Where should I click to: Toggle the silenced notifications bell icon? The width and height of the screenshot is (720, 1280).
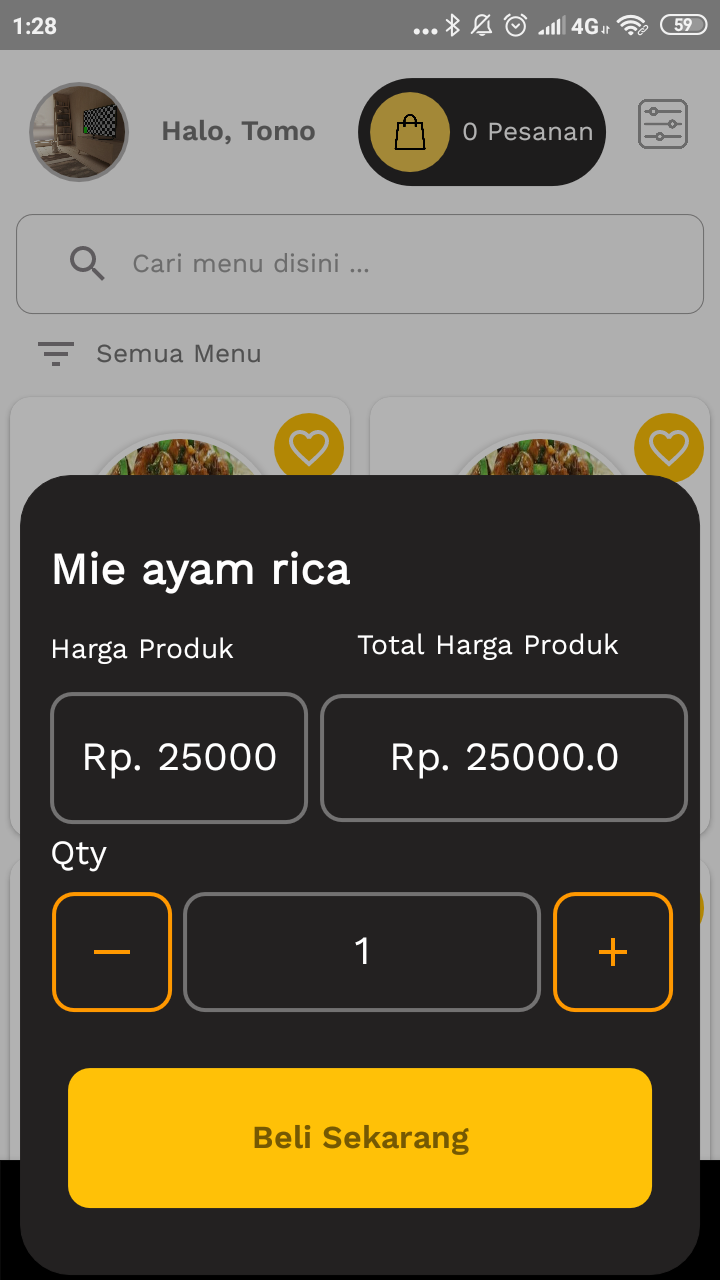(480, 25)
